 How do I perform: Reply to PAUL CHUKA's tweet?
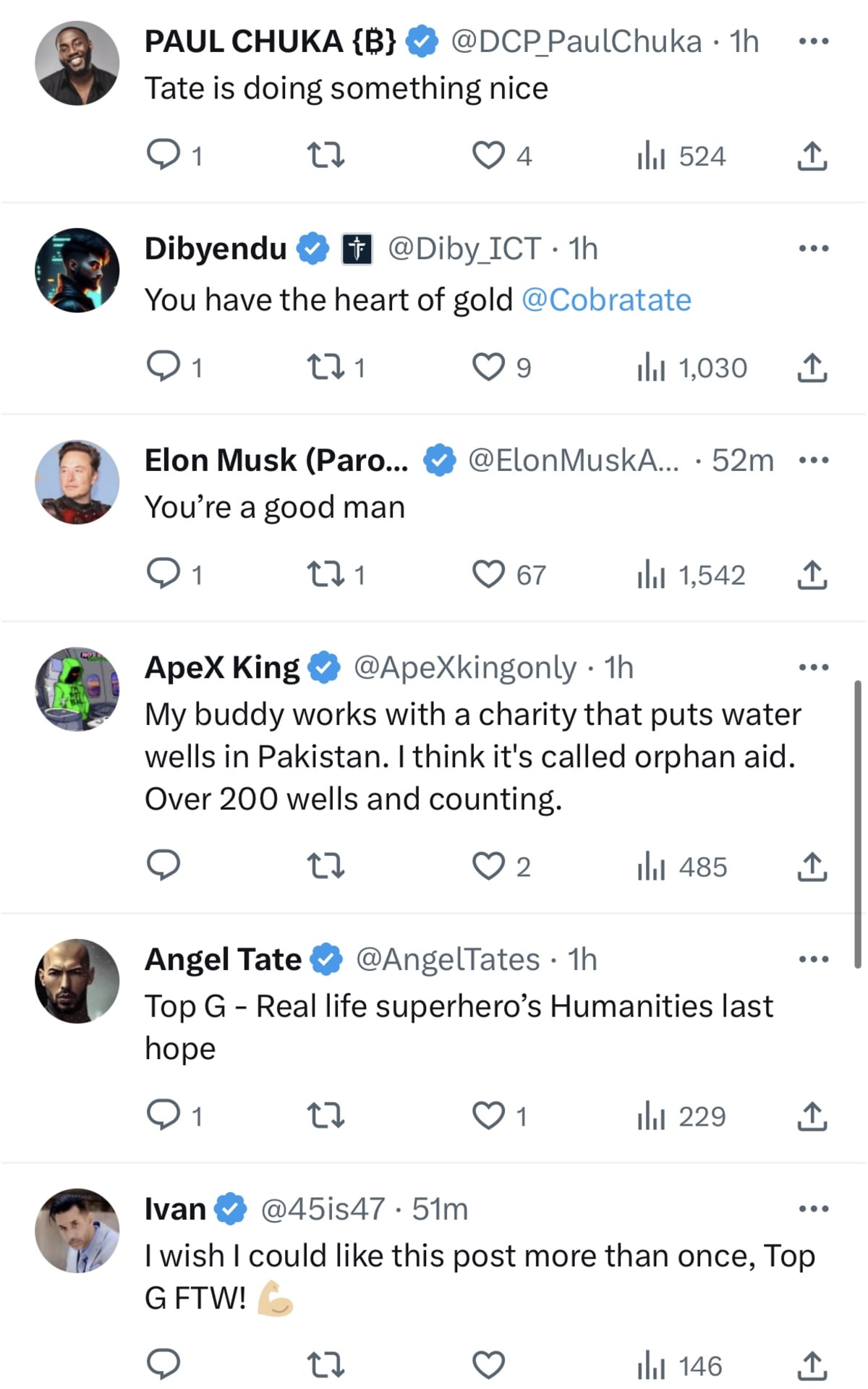[165, 153]
